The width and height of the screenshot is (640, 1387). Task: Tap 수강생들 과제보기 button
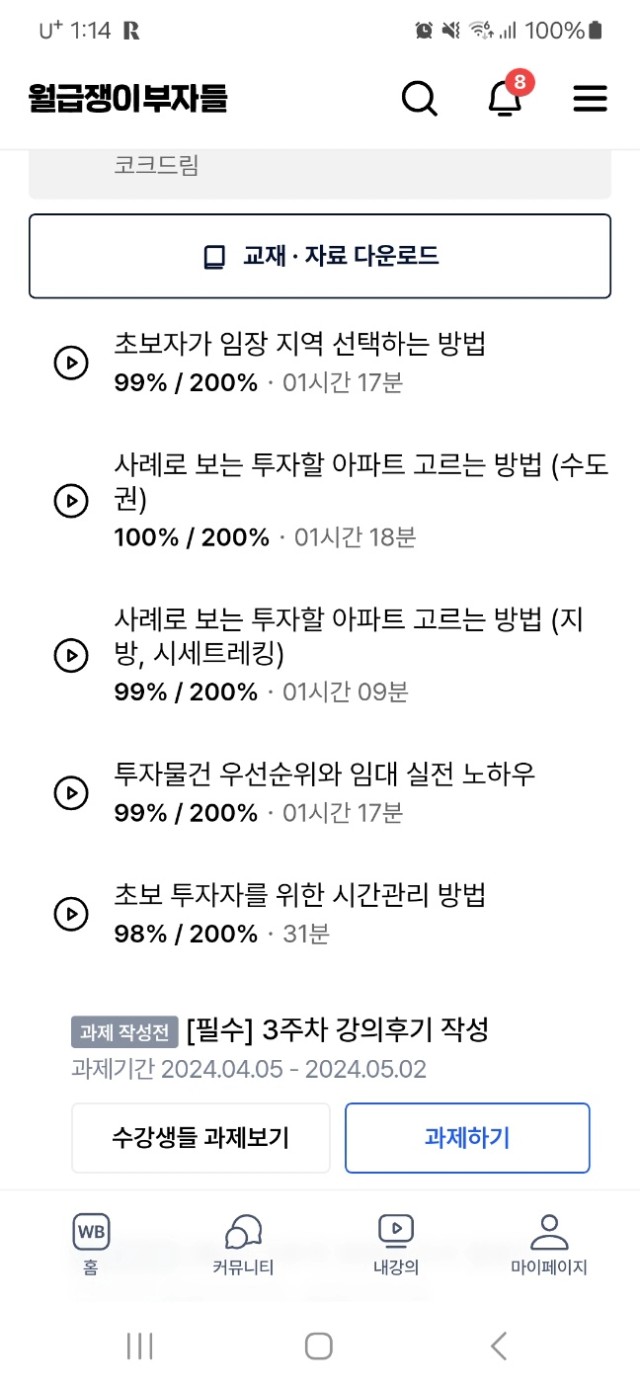pos(201,1138)
